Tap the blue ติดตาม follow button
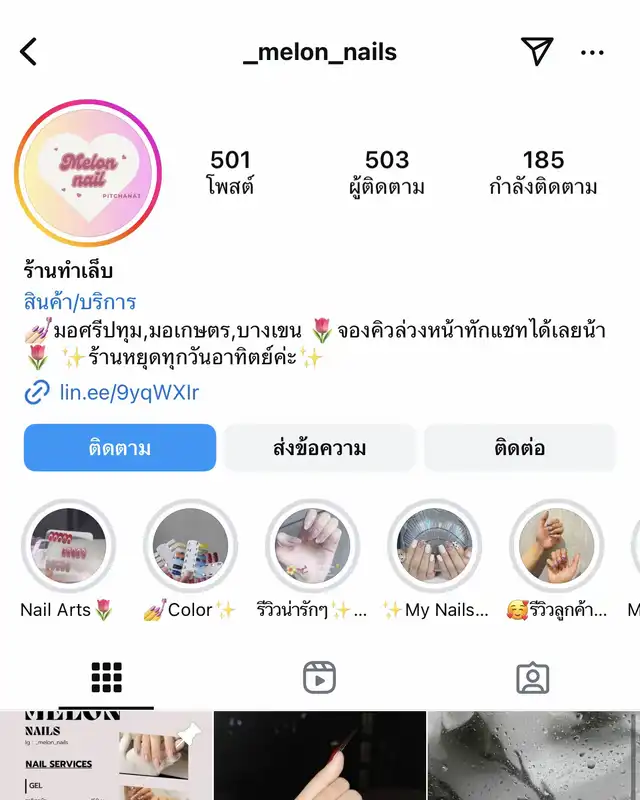The height and width of the screenshot is (800, 640). click(120, 448)
